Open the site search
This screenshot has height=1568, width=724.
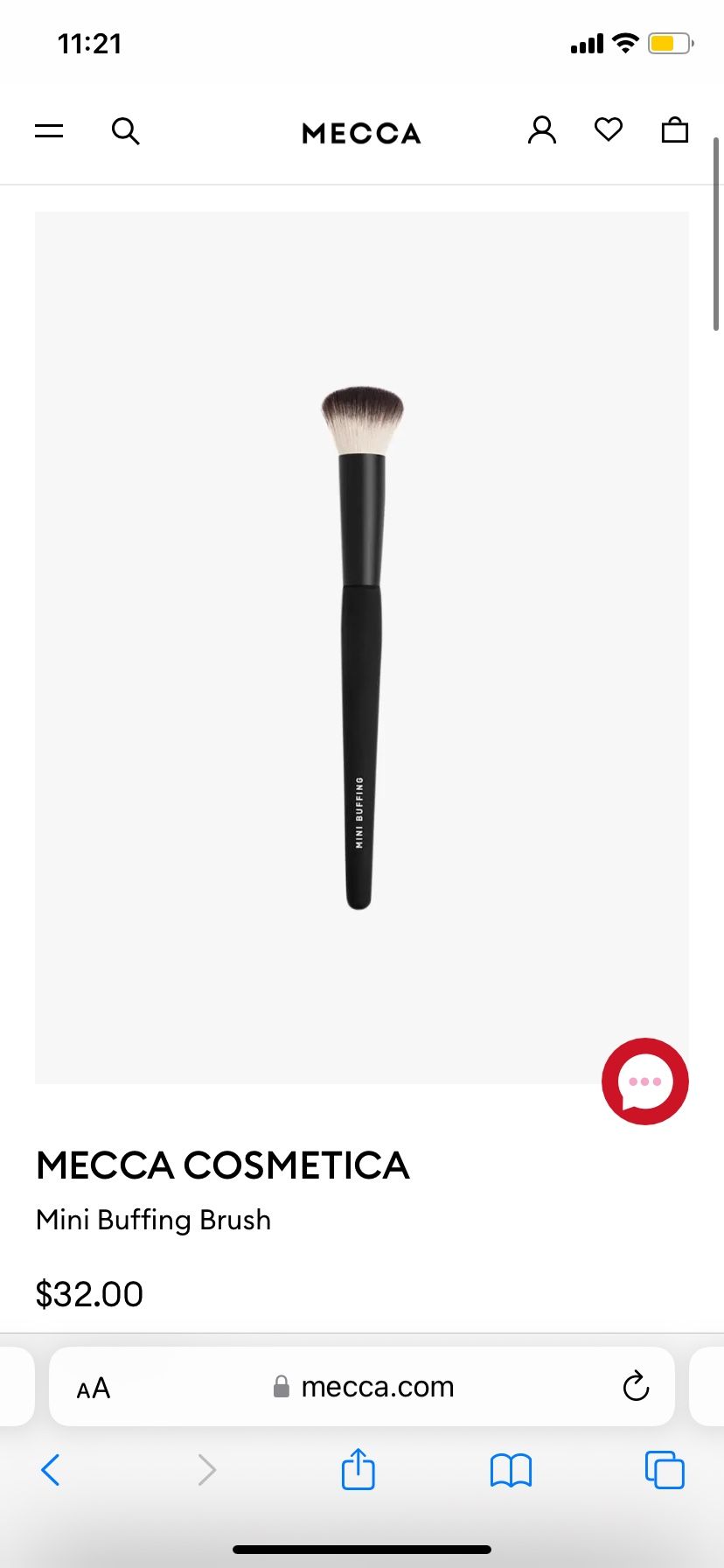126,131
